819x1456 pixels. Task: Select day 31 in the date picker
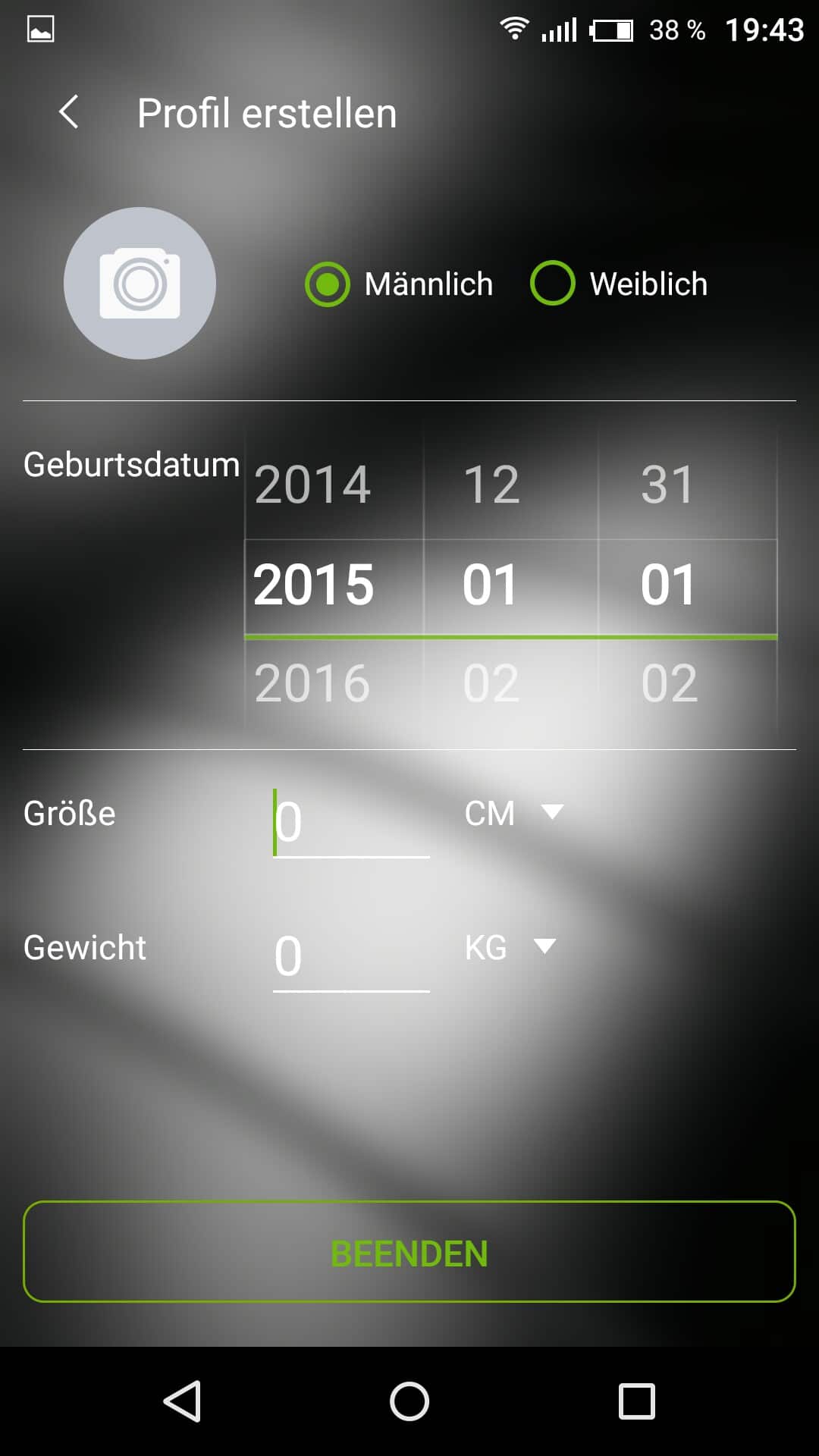pos(668,485)
